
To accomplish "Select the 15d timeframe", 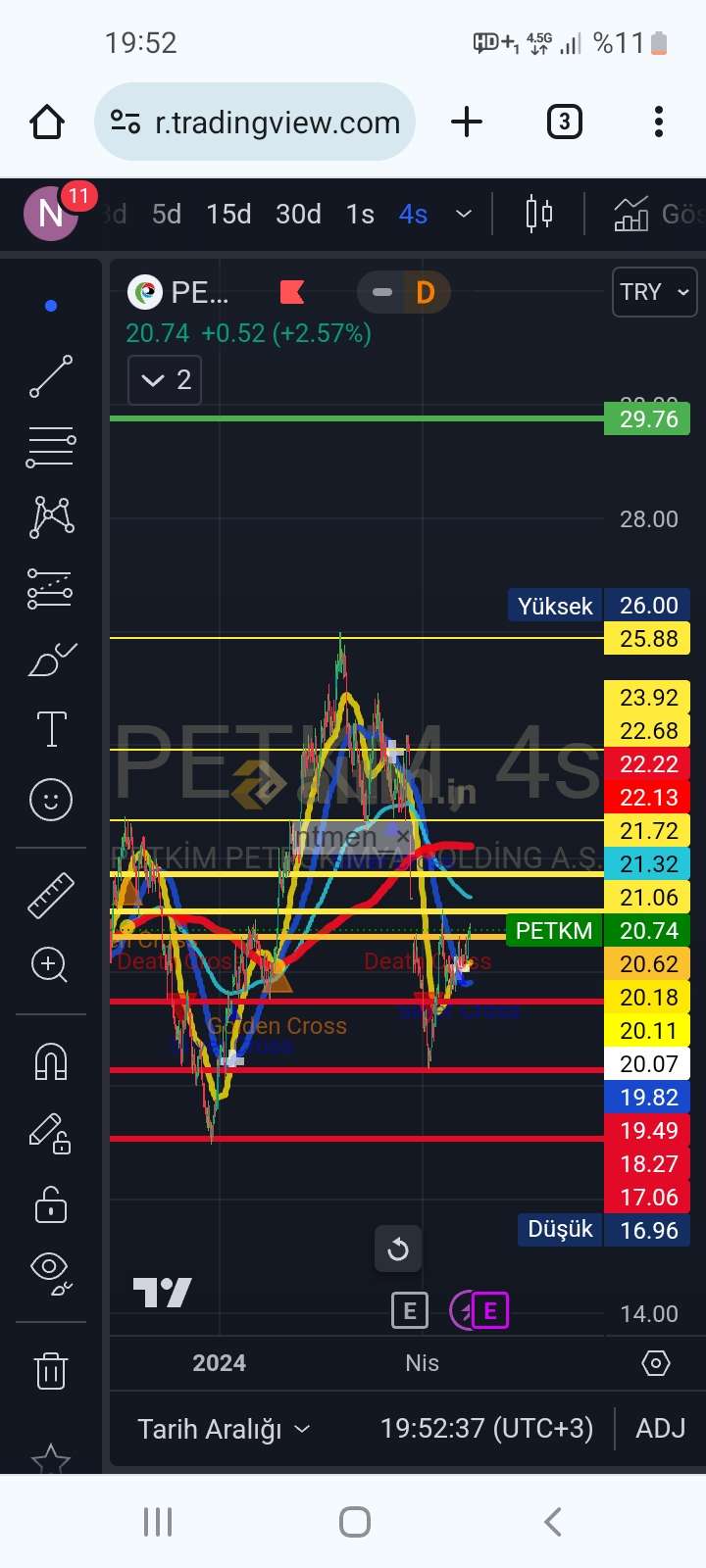I will coord(228,214).
